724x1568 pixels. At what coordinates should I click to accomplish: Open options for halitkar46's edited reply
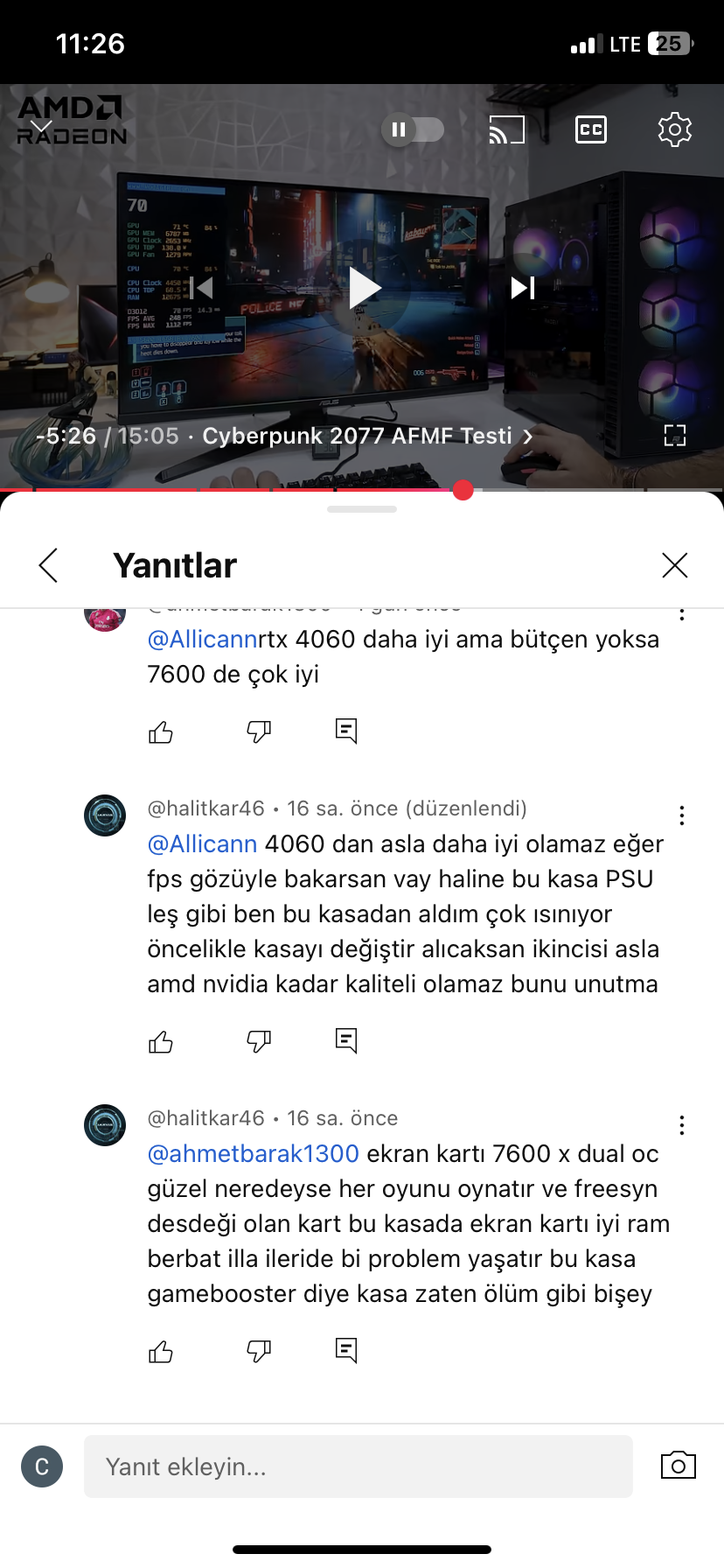click(x=682, y=815)
